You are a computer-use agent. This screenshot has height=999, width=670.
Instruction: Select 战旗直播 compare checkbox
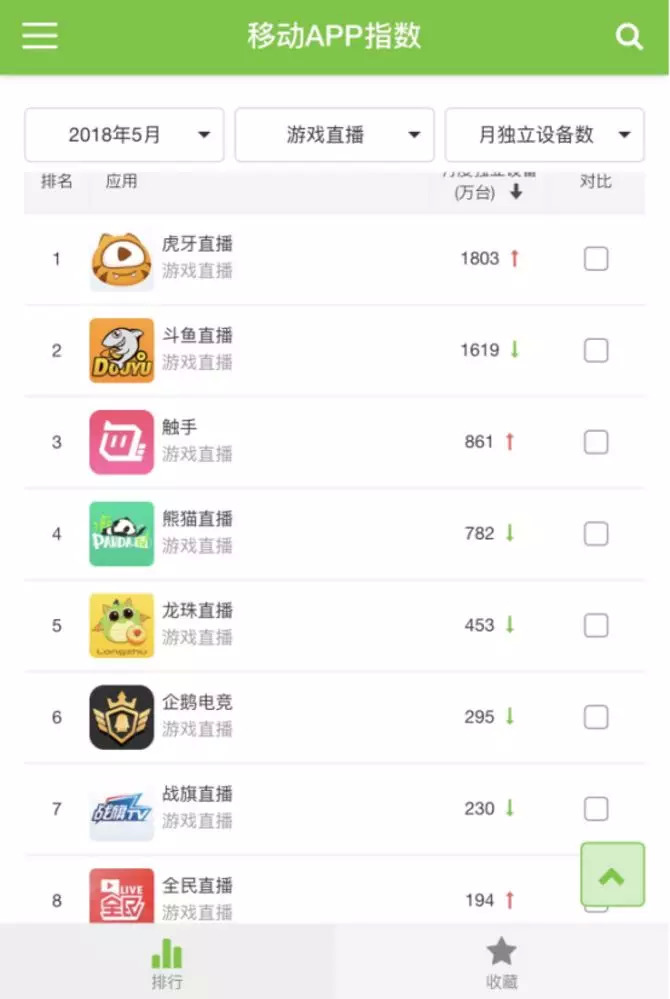point(596,809)
